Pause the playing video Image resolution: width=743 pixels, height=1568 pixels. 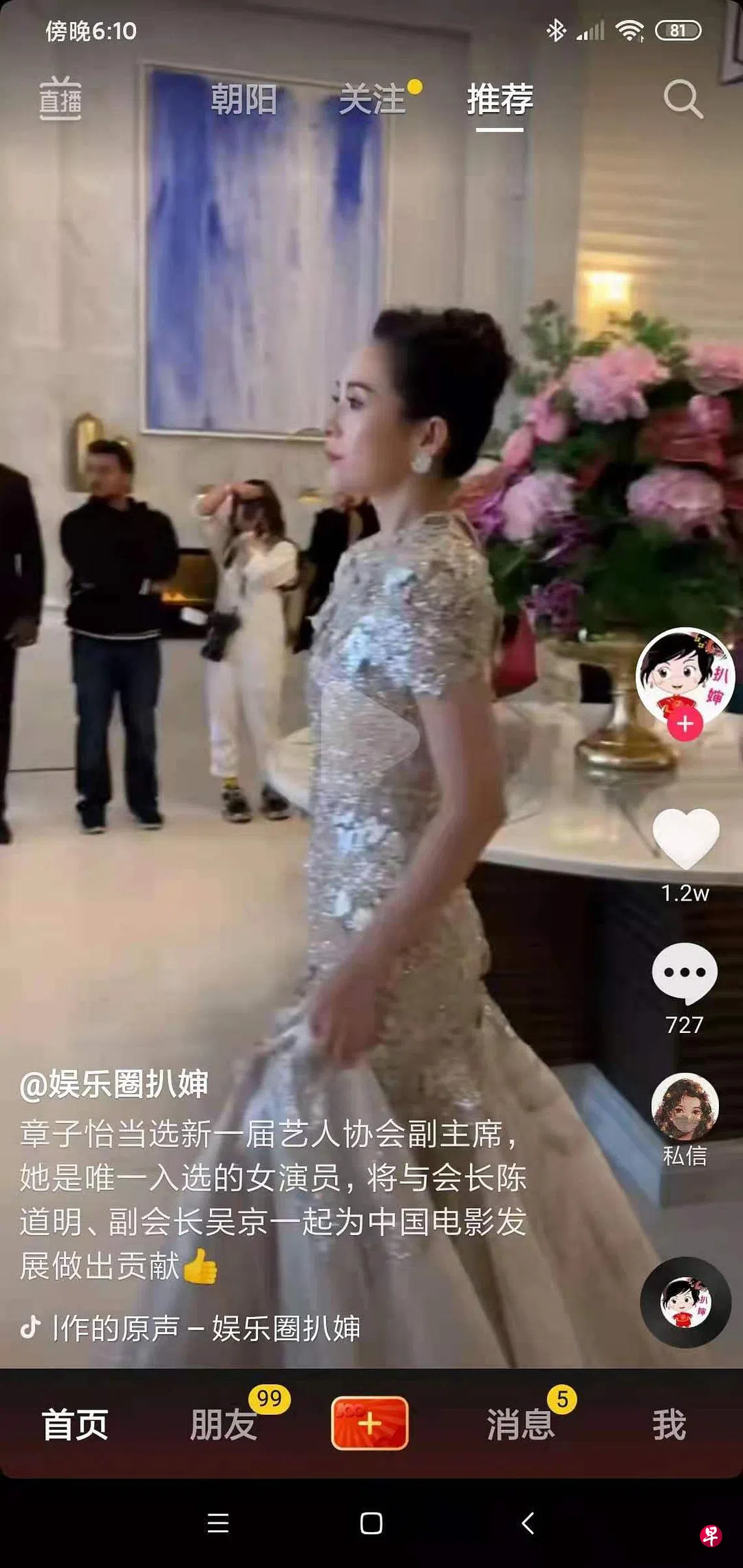coord(371,717)
